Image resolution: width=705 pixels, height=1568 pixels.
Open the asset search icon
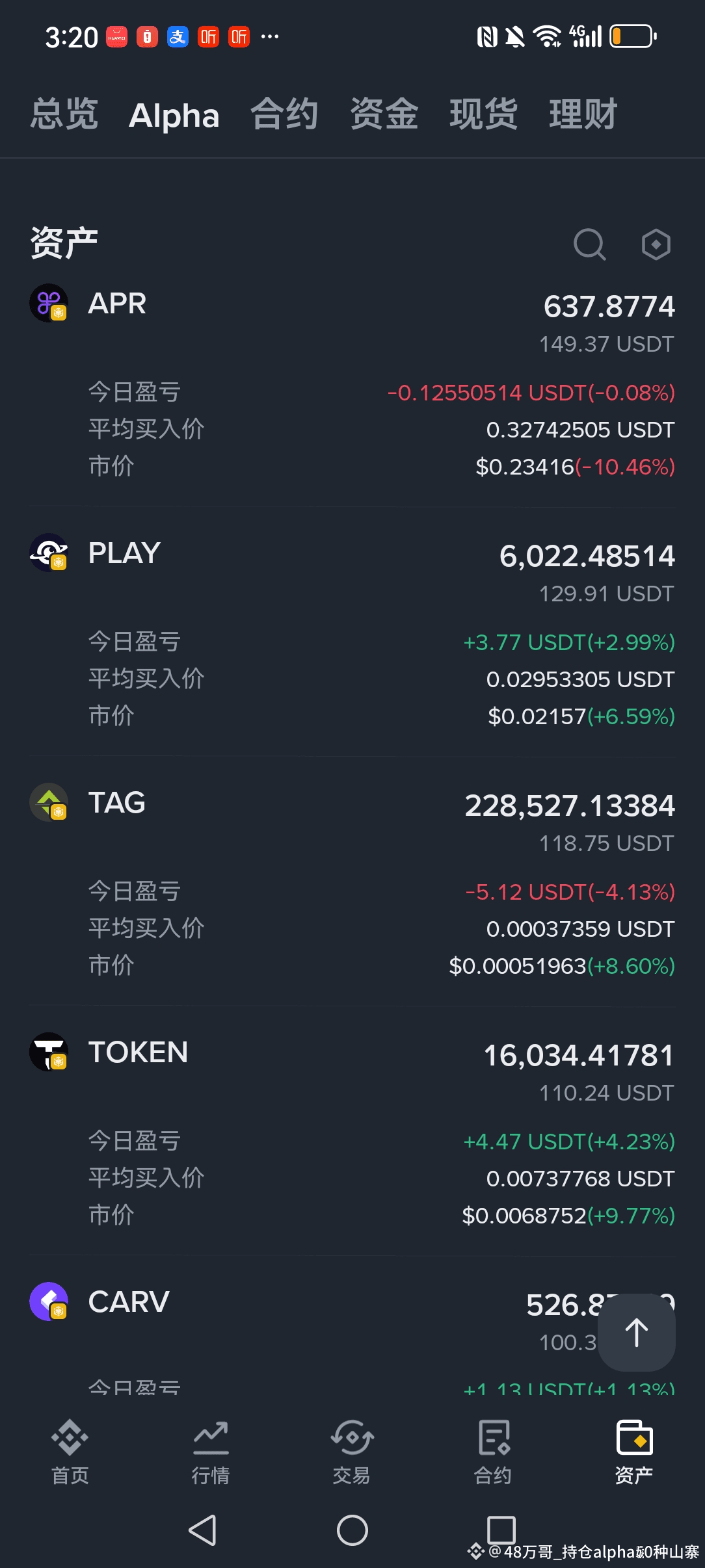tap(589, 244)
